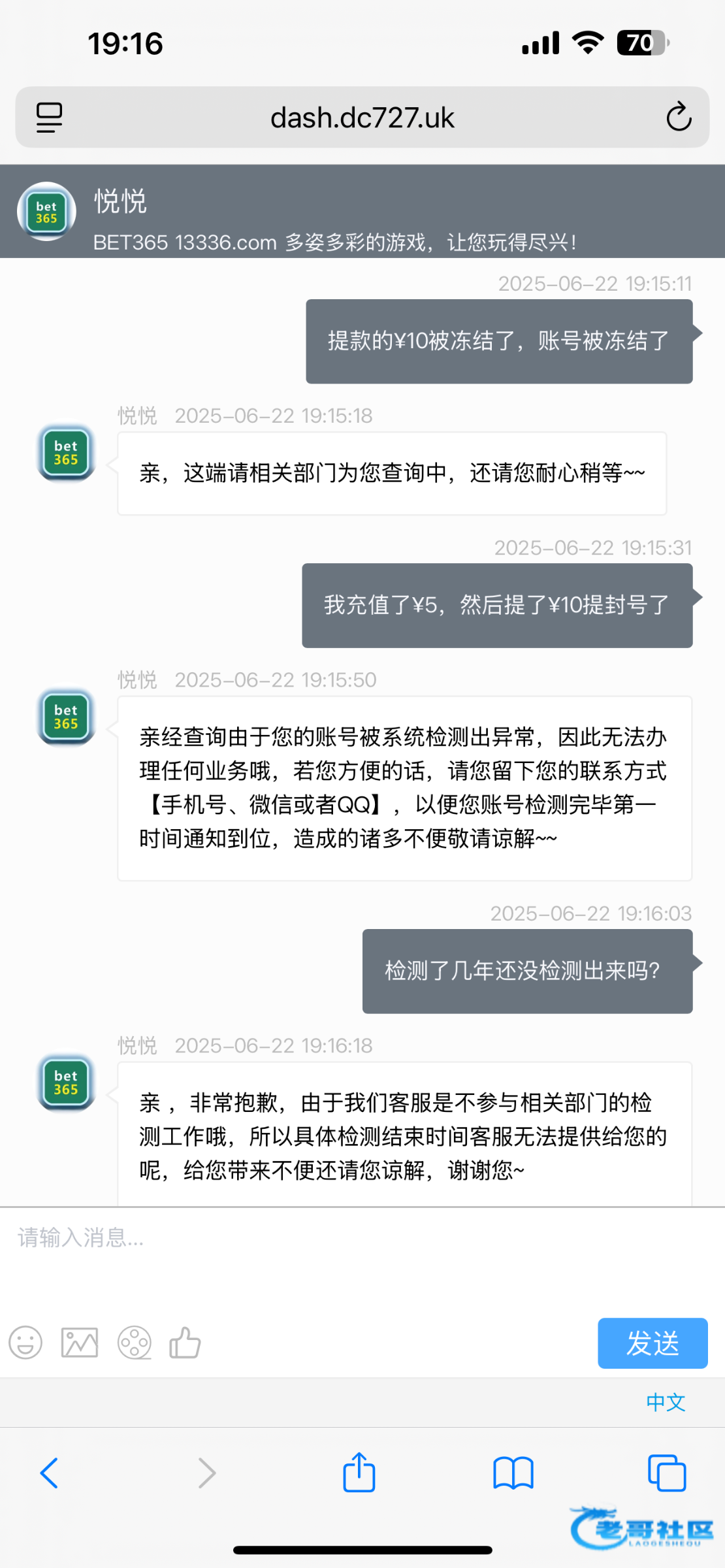Attach a video file
This screenshot has width=725, height=1568.
[135, 1343]
